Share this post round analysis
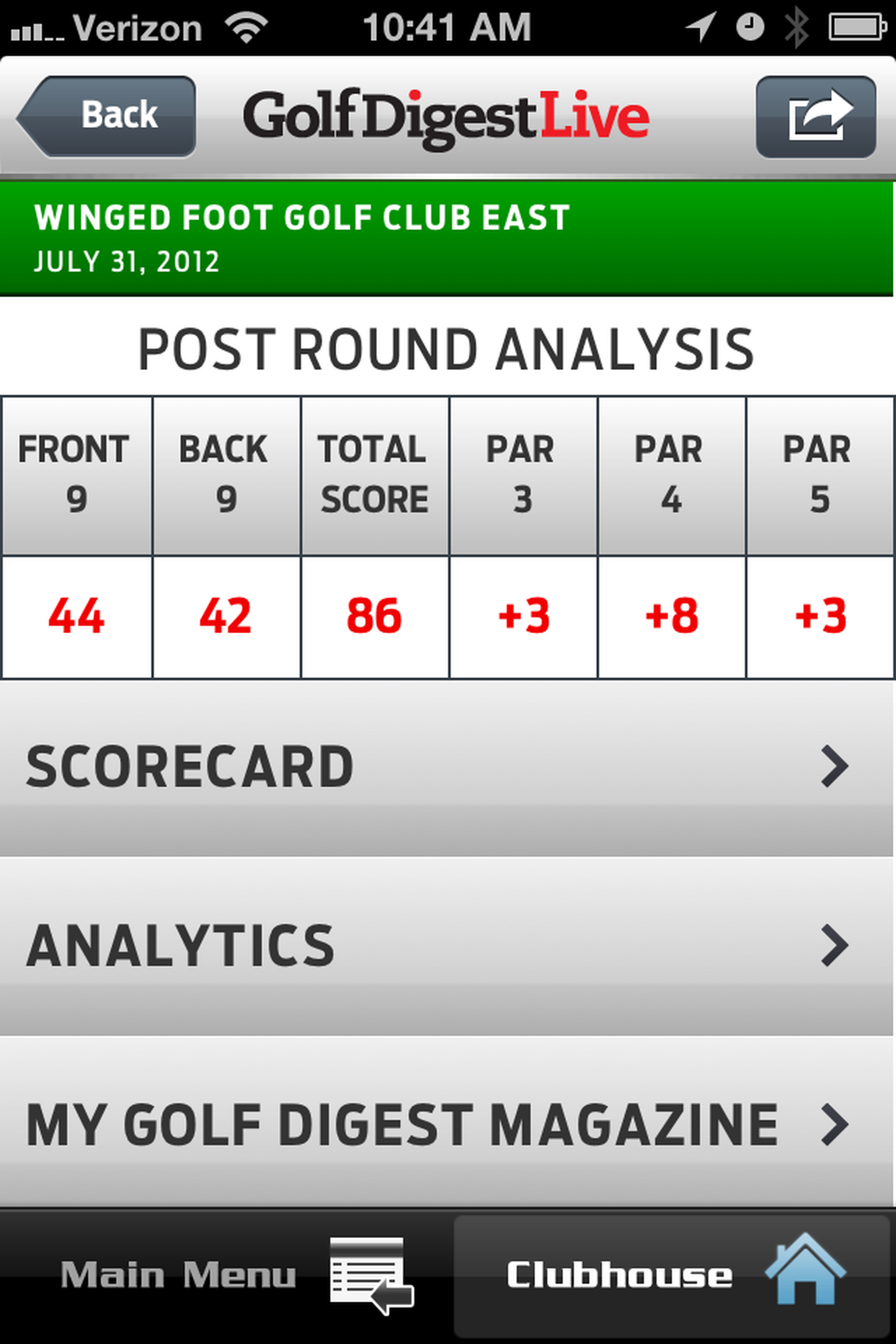The height and width of the screenshot is (1344, 896). (816, 117)
